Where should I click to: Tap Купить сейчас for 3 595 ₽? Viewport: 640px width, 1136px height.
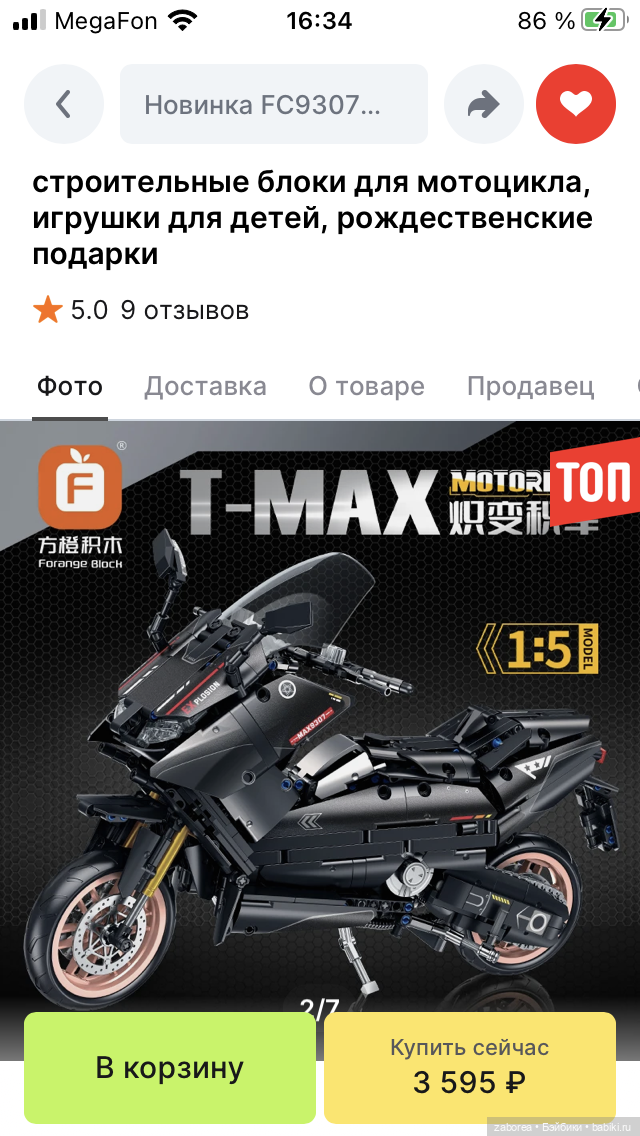coord(469,1067)
